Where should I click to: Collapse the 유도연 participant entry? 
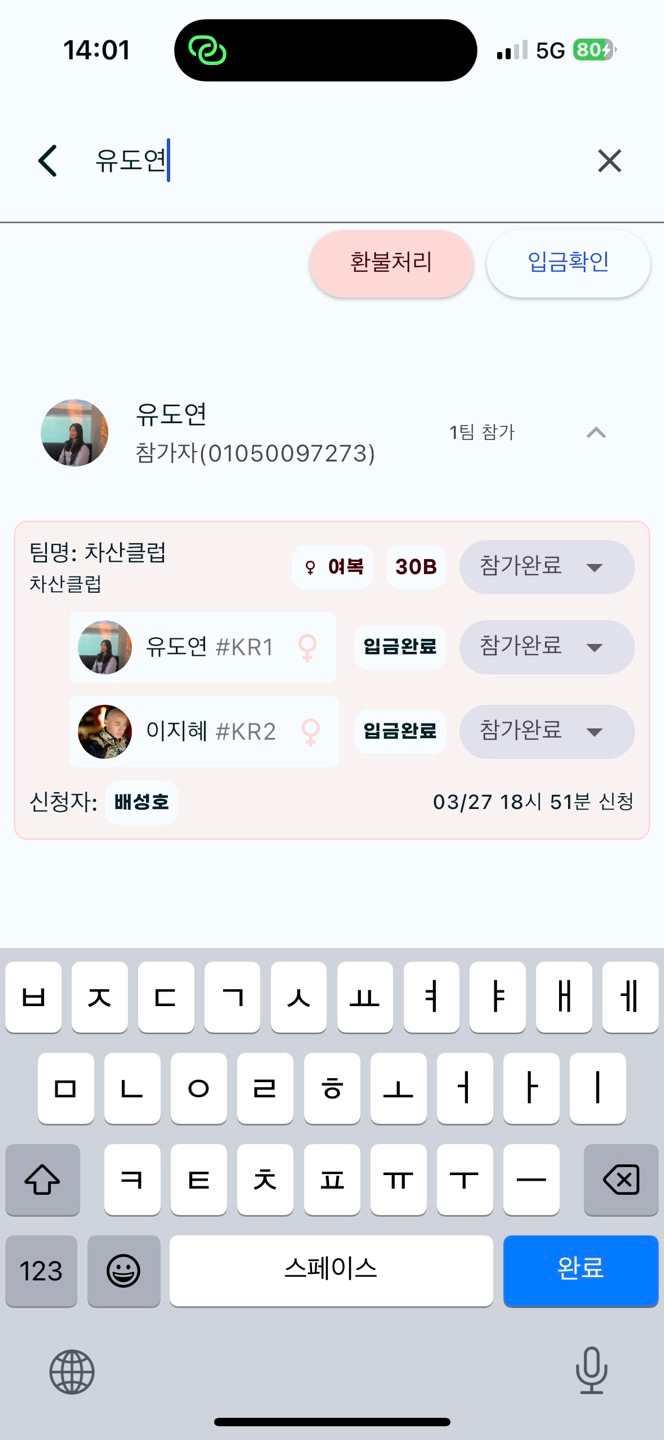point(596,433)
